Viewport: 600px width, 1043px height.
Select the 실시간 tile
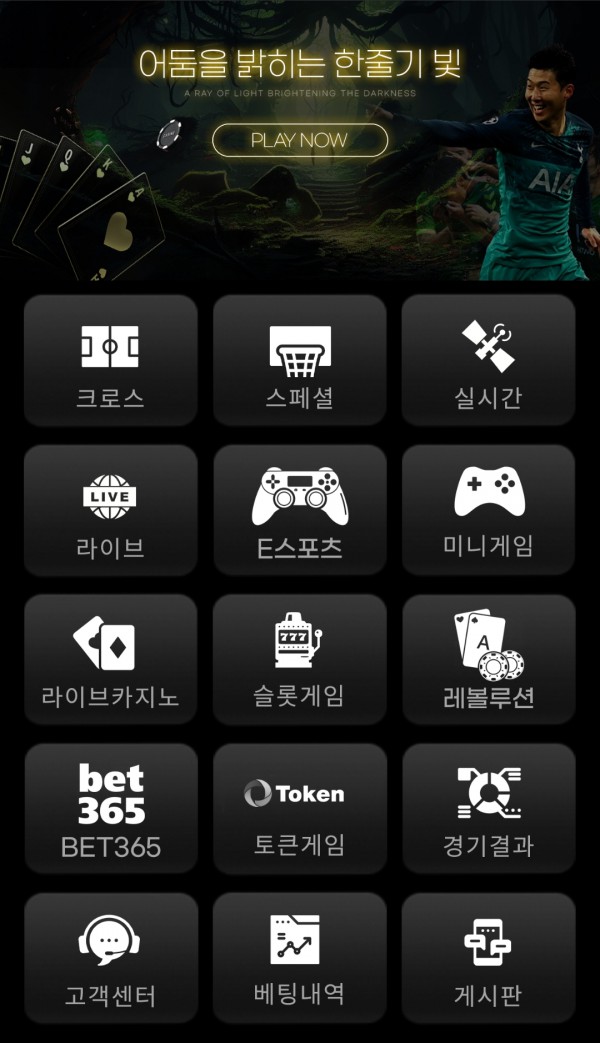(488, 360)
